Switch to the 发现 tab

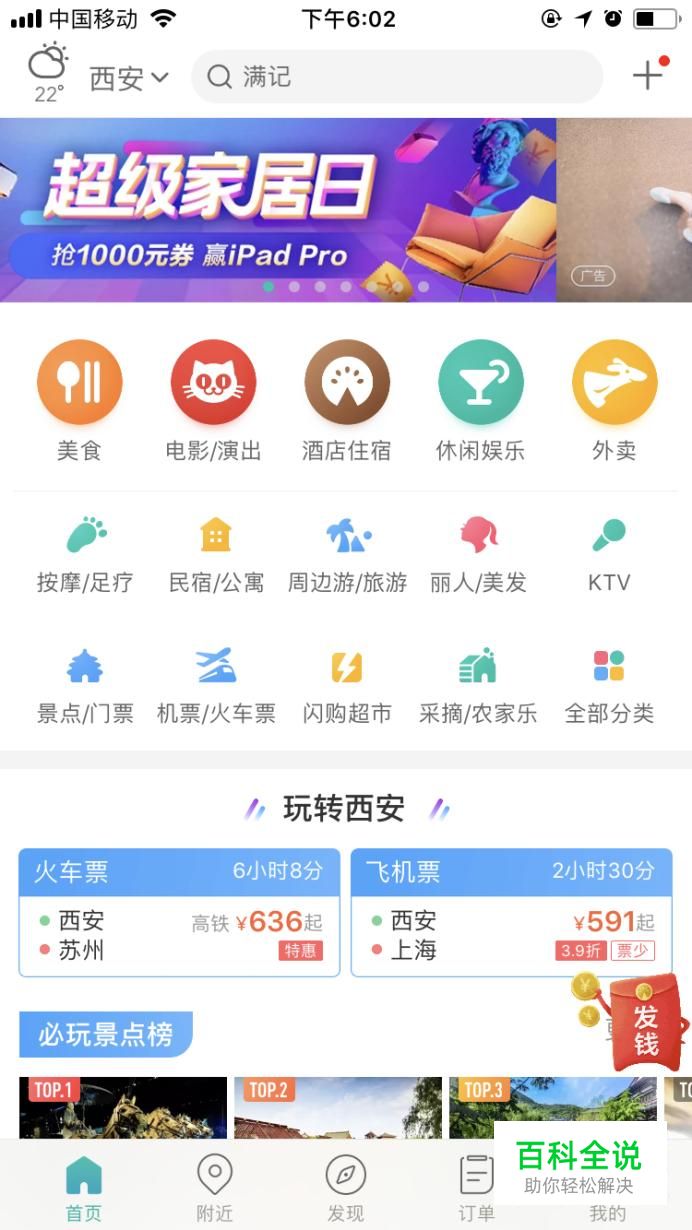(x=345, y=1187)
